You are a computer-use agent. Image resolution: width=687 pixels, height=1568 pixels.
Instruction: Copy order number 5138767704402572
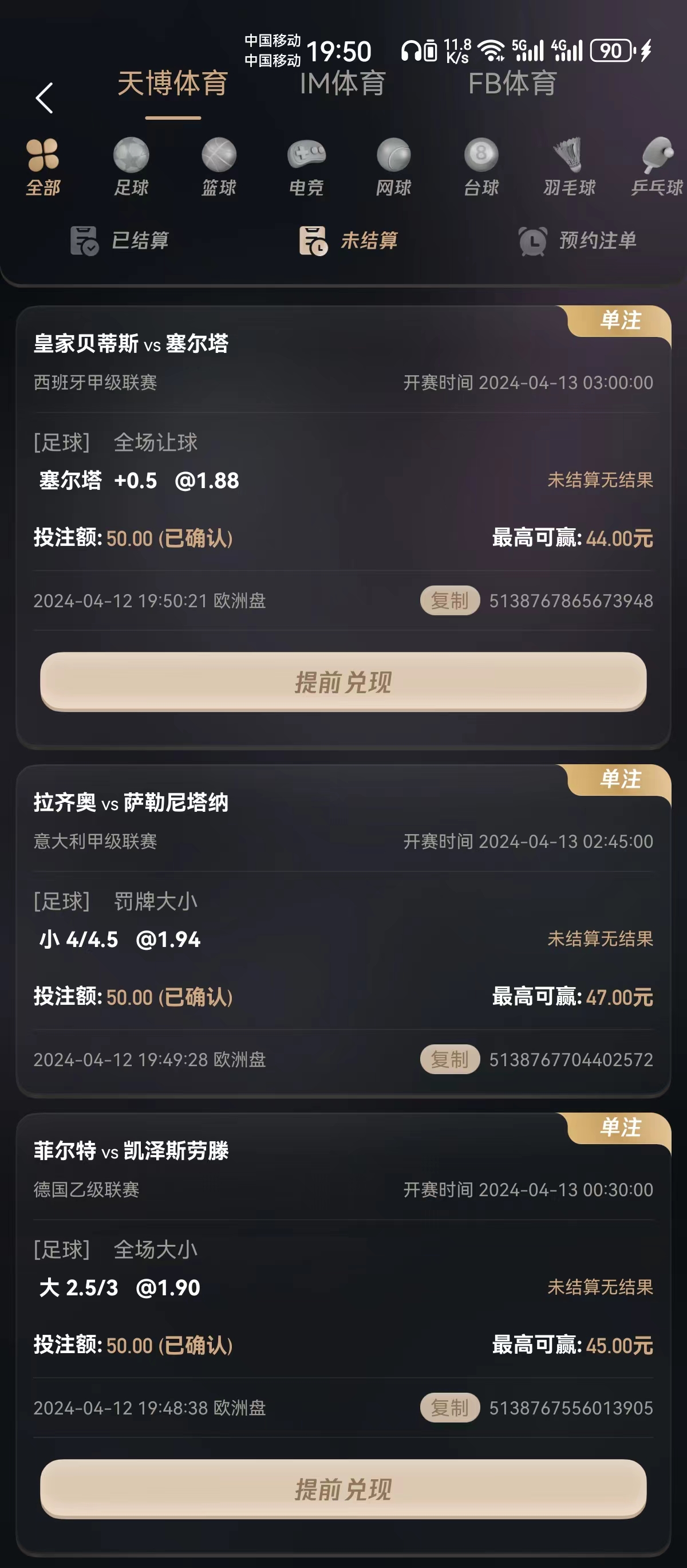[x=449, y=1060]
